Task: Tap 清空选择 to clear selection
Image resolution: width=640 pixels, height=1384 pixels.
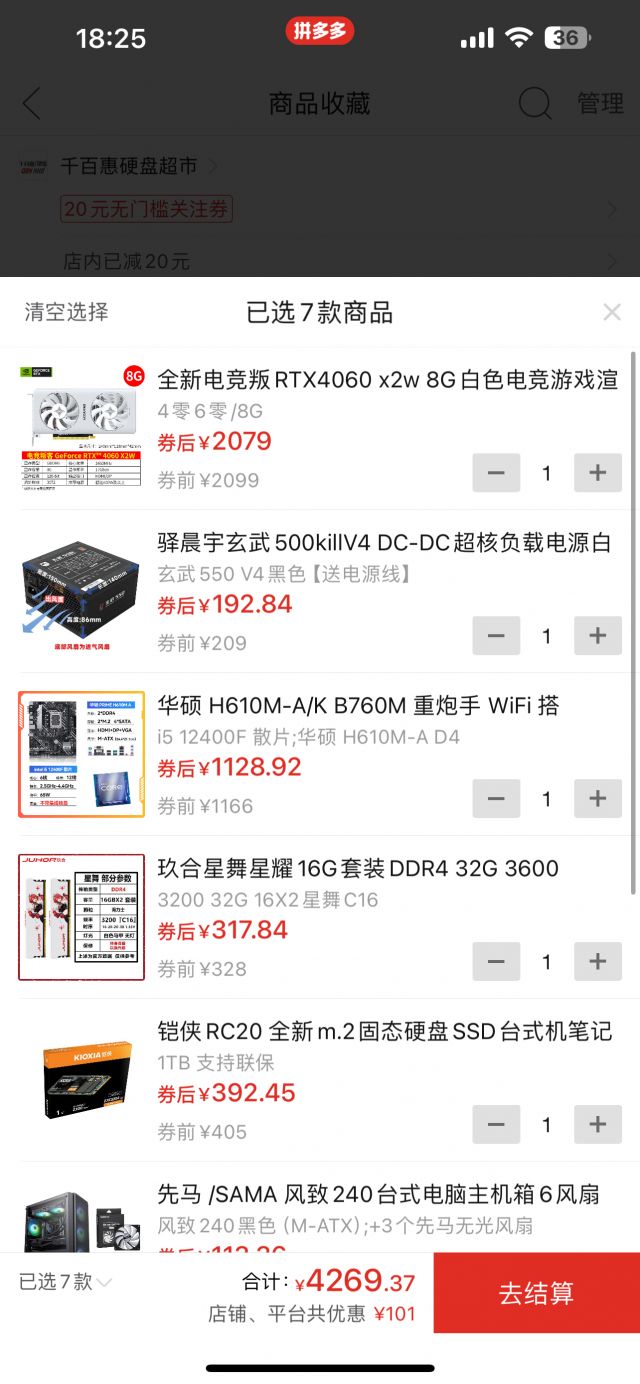Action: pyautogui.click(x=67, y=312)
